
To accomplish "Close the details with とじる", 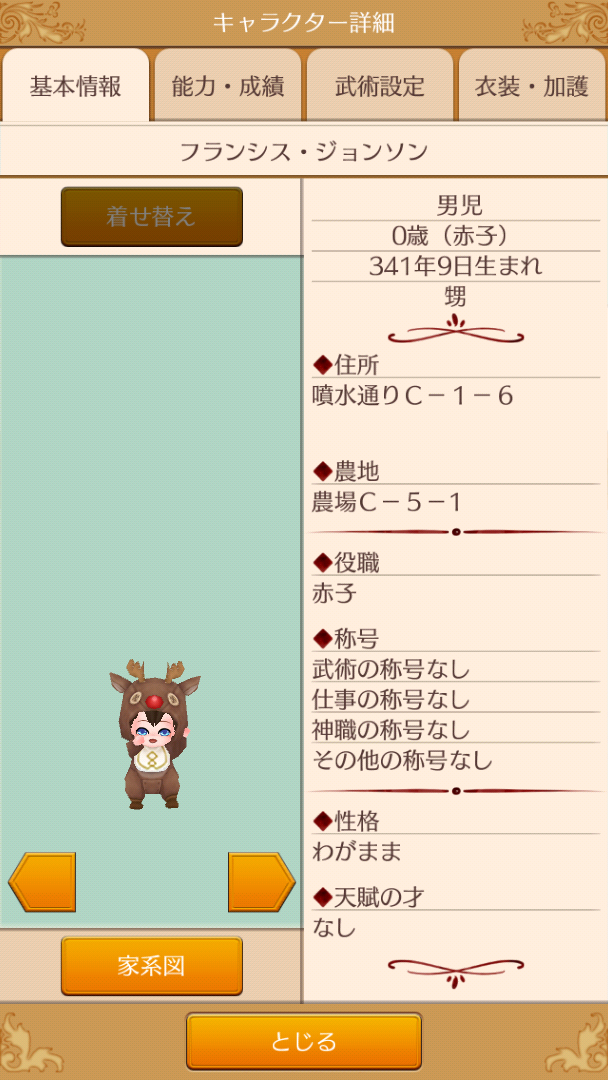I will pyautogui.click(x=304, y=1041).
